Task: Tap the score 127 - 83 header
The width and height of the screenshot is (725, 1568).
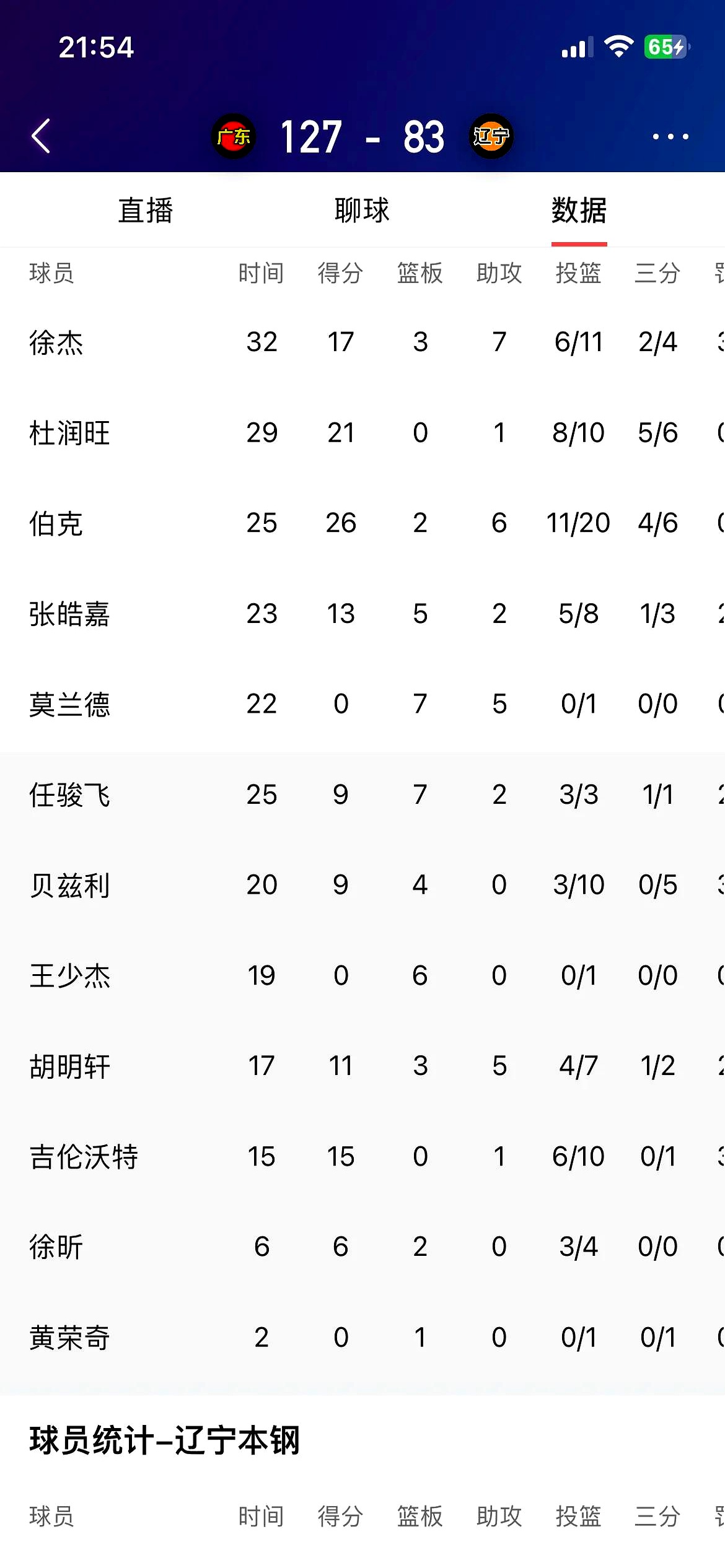Action: 362,136
